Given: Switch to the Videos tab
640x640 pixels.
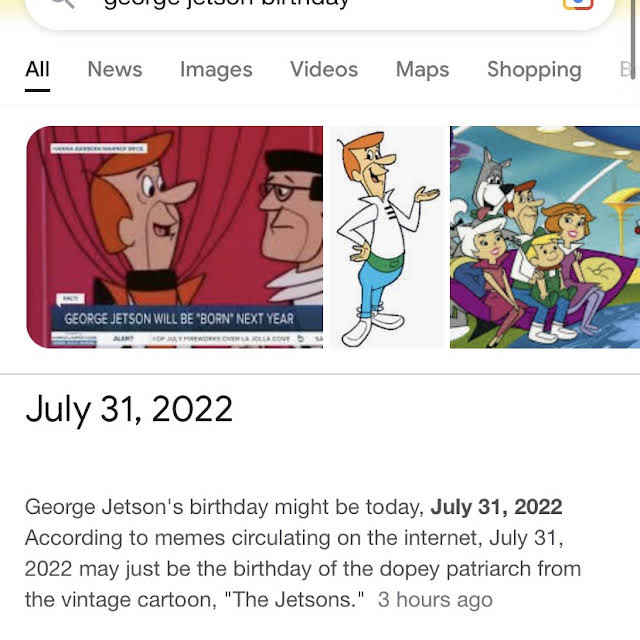Looking at the screenshot, I should [324, 69].
